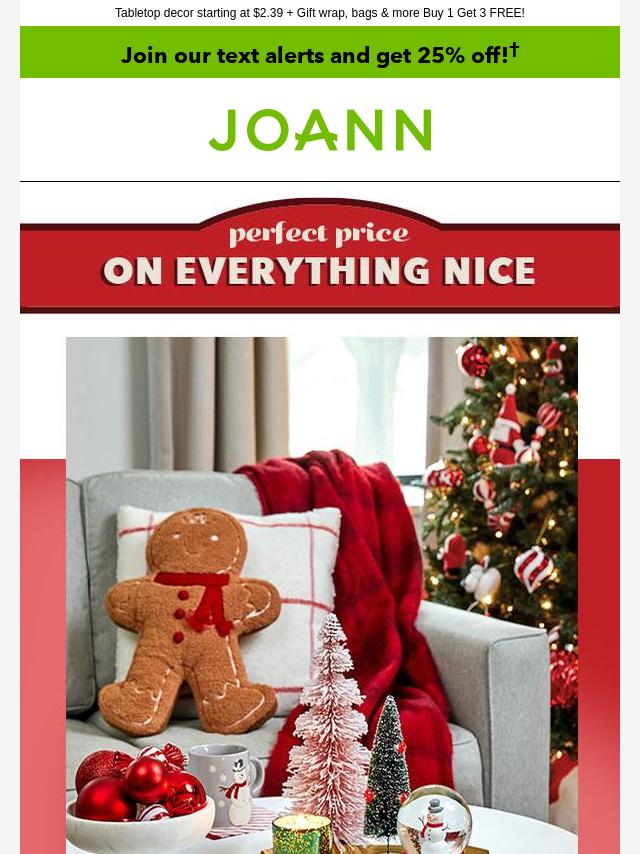Open the Perfect Price on Everything Nice banner

320,256
